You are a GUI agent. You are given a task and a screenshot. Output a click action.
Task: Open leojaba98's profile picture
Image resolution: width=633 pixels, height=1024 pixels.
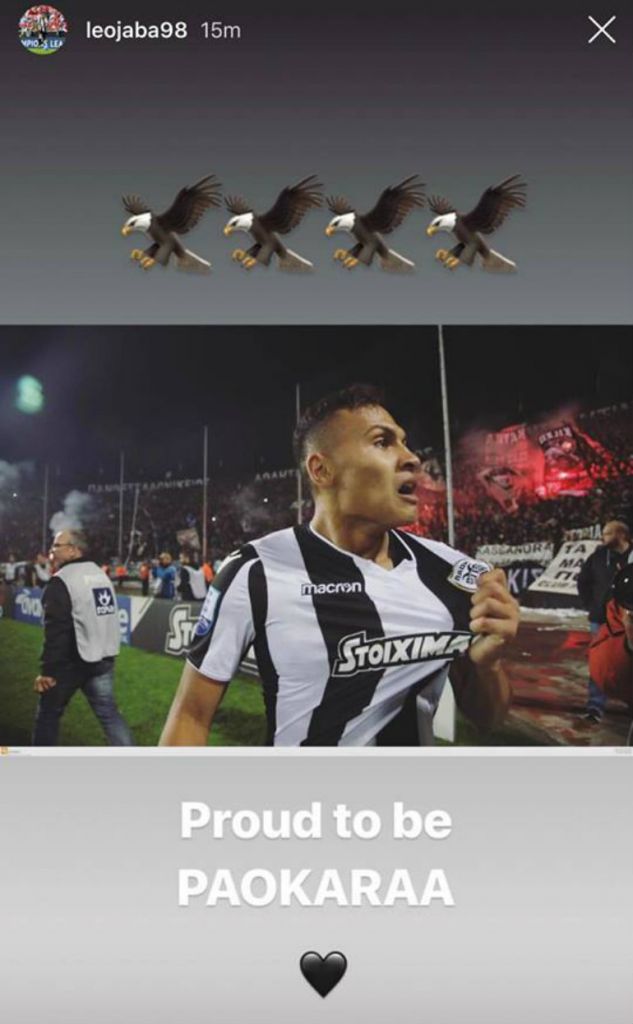[43, 30]
